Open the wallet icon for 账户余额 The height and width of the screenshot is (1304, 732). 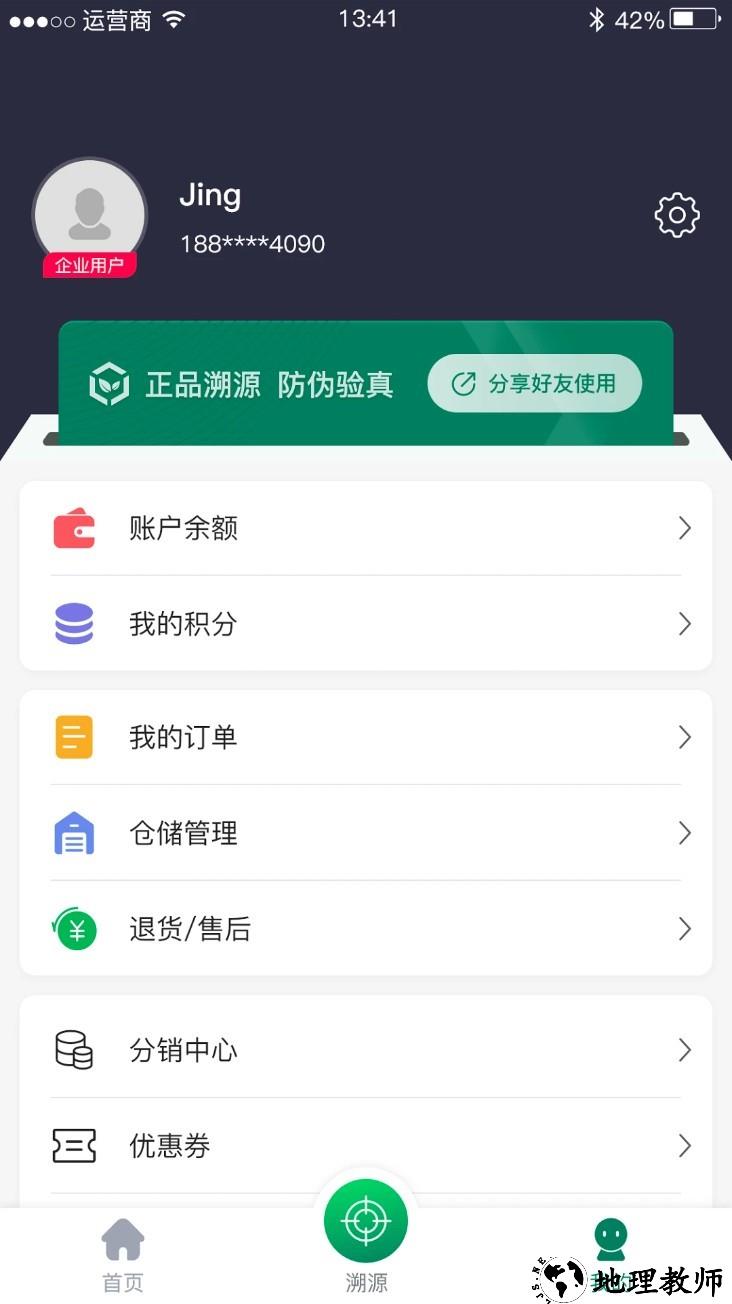(74, 527)
